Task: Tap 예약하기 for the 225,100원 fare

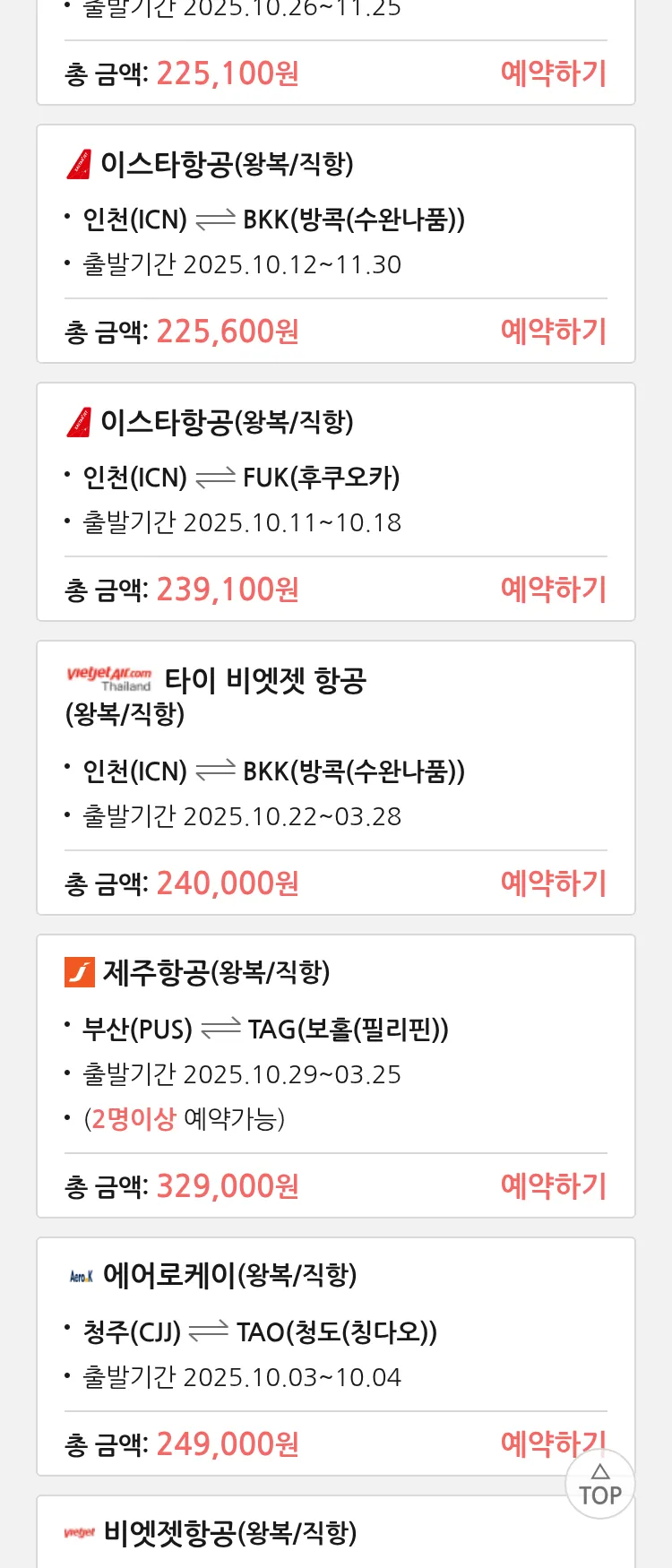Action: click(x=553, y=73)
